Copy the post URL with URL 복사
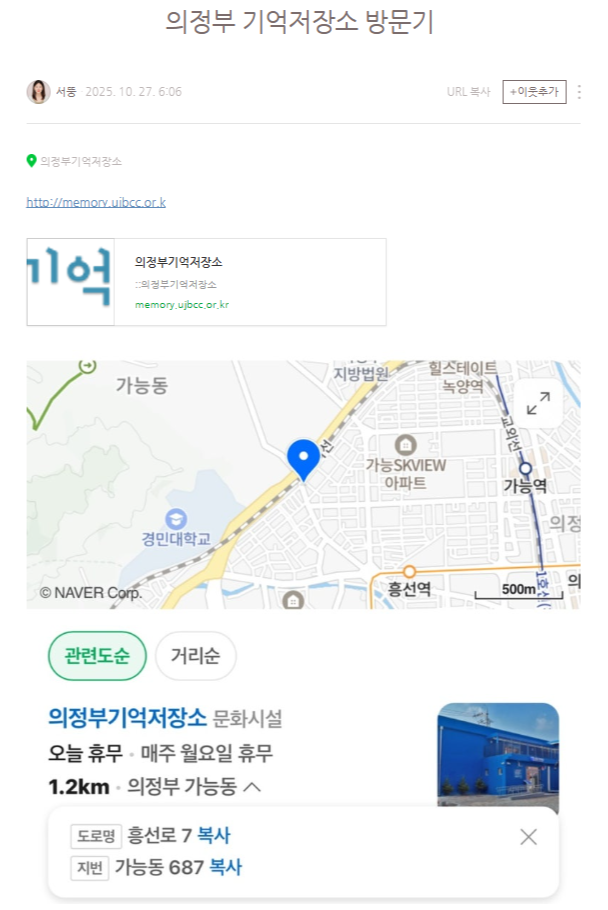The width and height of the screenshot is (608, 910). pos(468,92)
